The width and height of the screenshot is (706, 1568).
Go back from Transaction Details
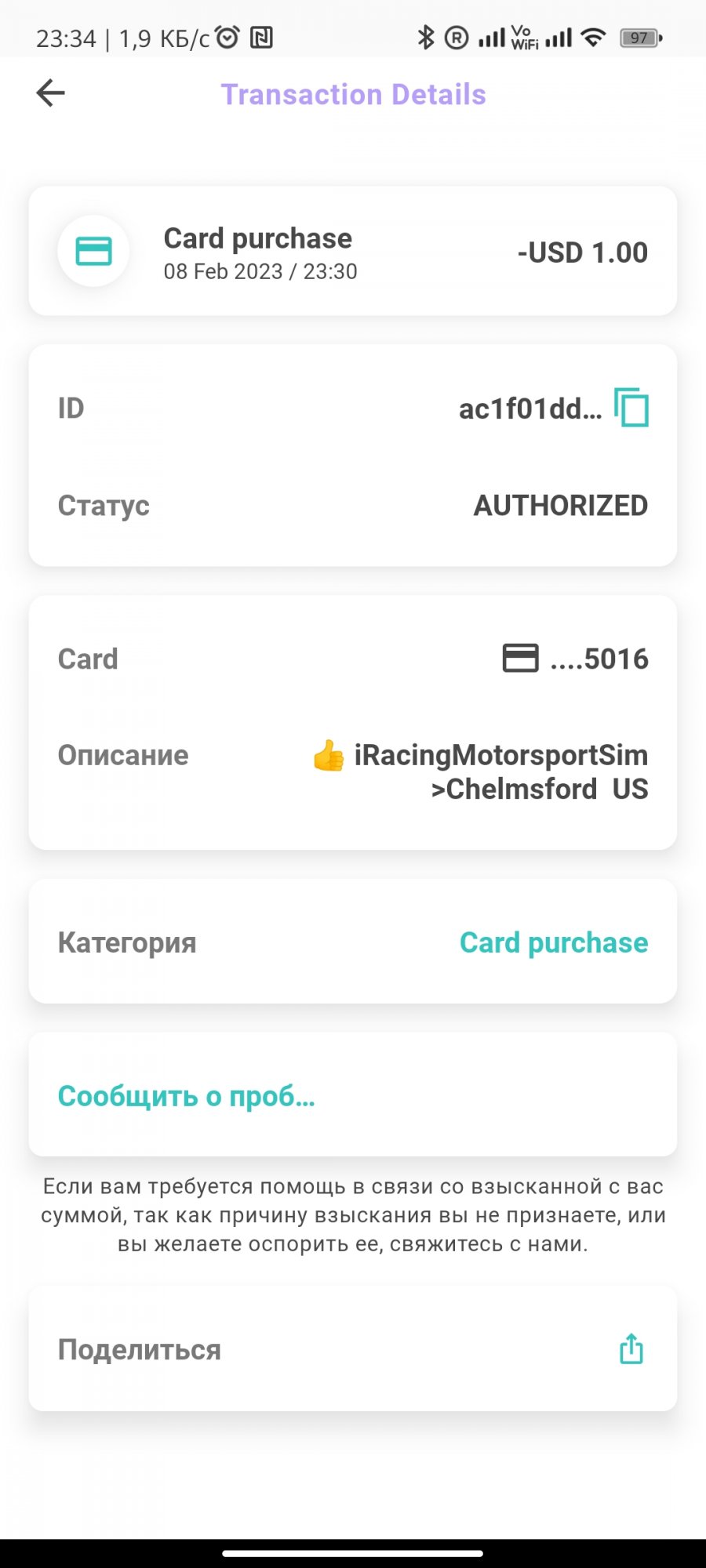point(51,93)
